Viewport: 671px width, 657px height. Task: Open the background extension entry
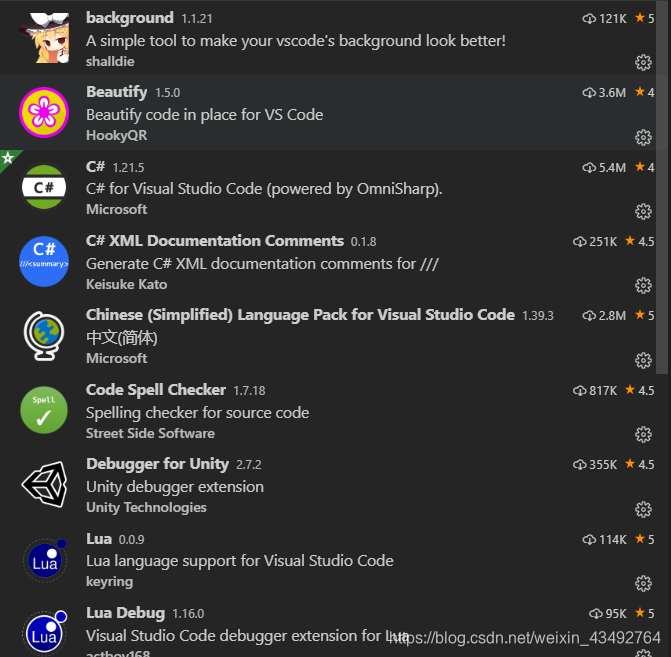(130, 18)
